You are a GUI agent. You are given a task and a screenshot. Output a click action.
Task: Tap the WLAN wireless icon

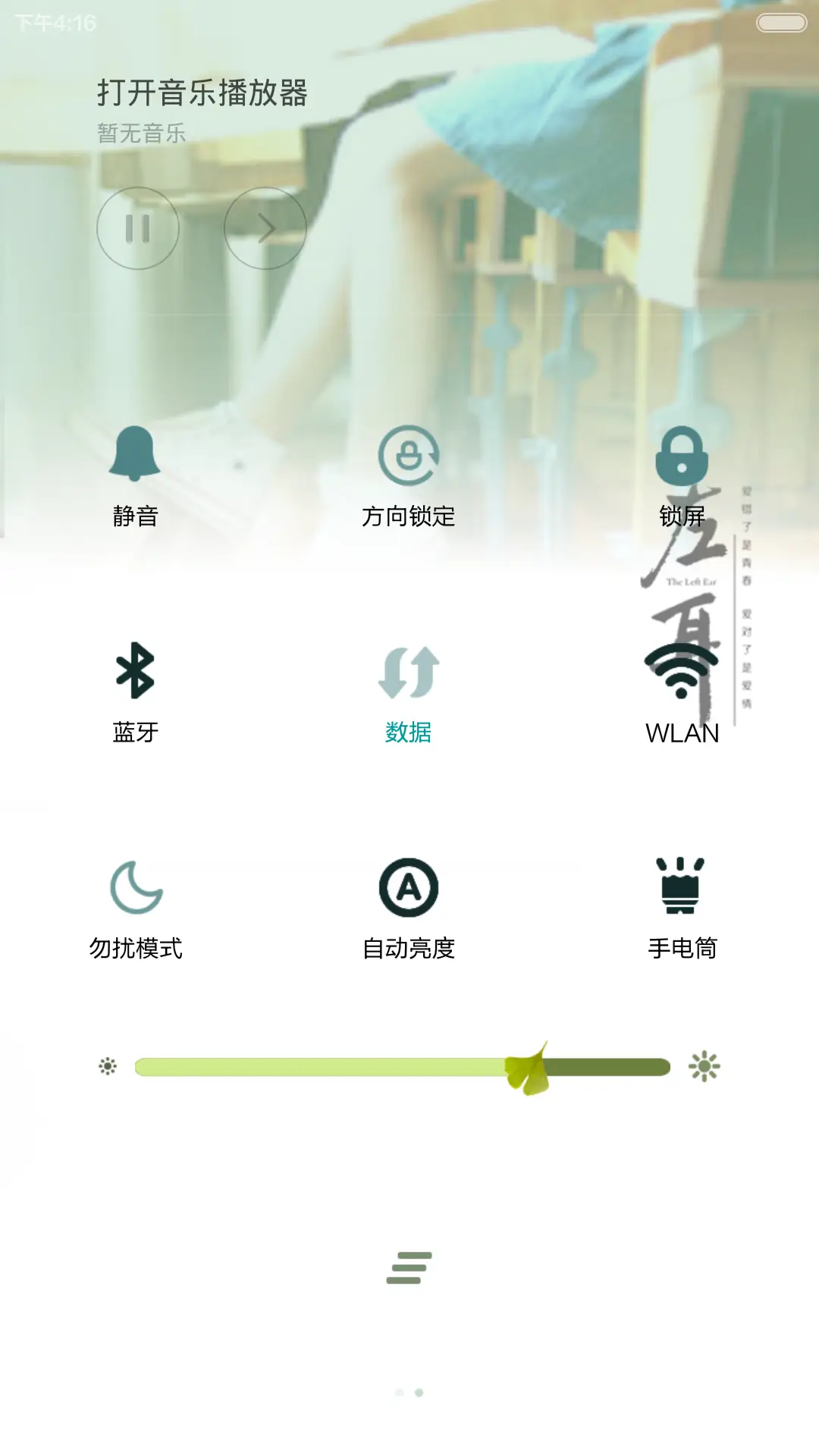tap(682, 675)
